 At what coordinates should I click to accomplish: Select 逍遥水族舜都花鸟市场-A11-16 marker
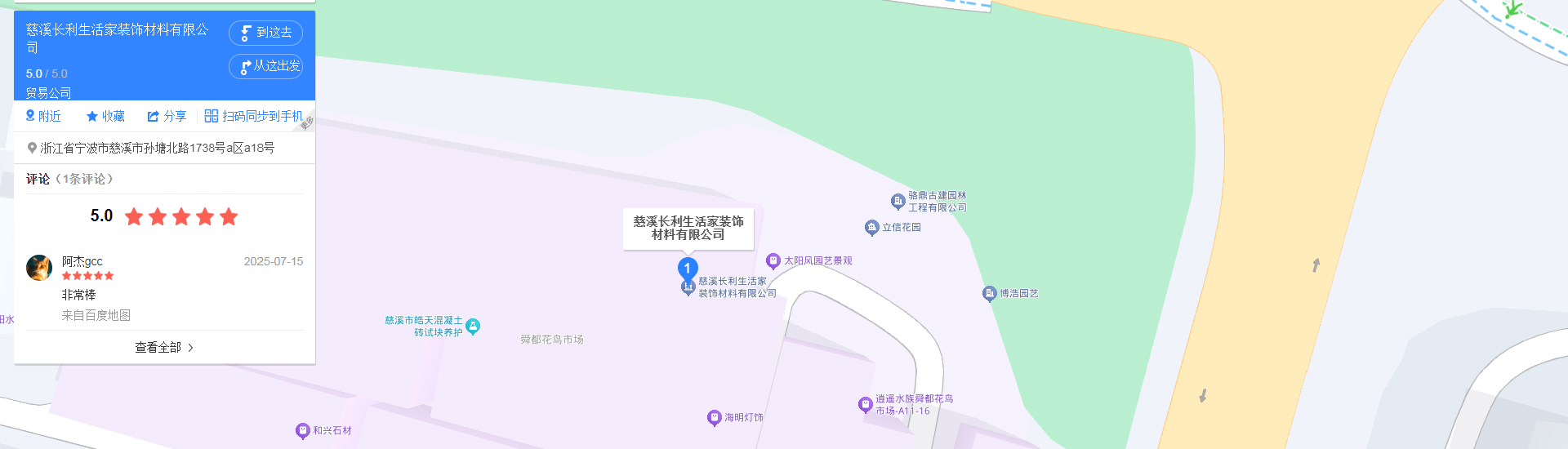[866, 405]
